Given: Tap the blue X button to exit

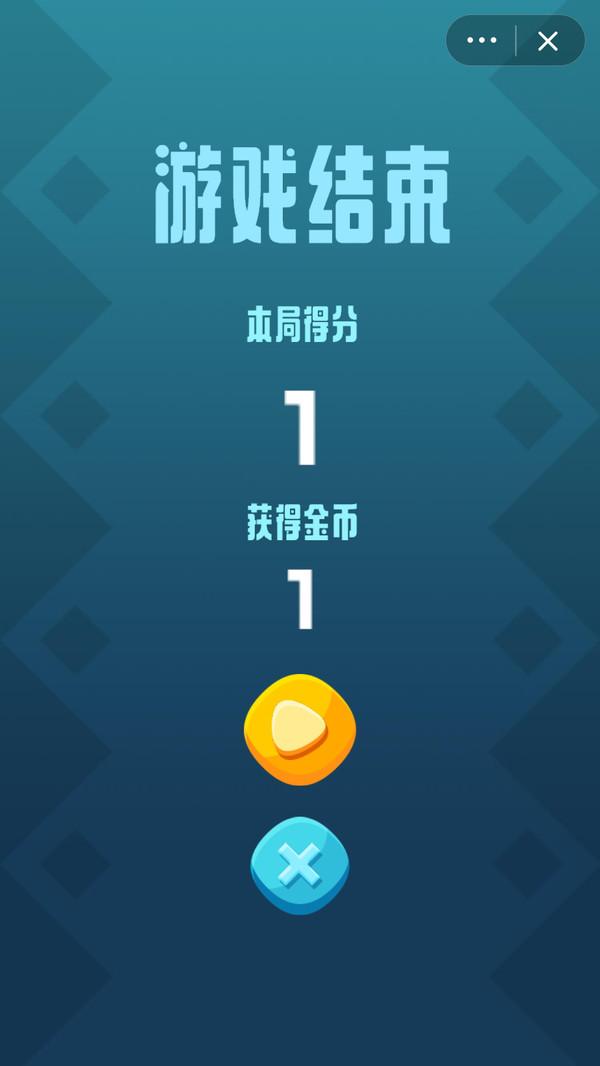Looking at the screenshot, I should point(300,865).
